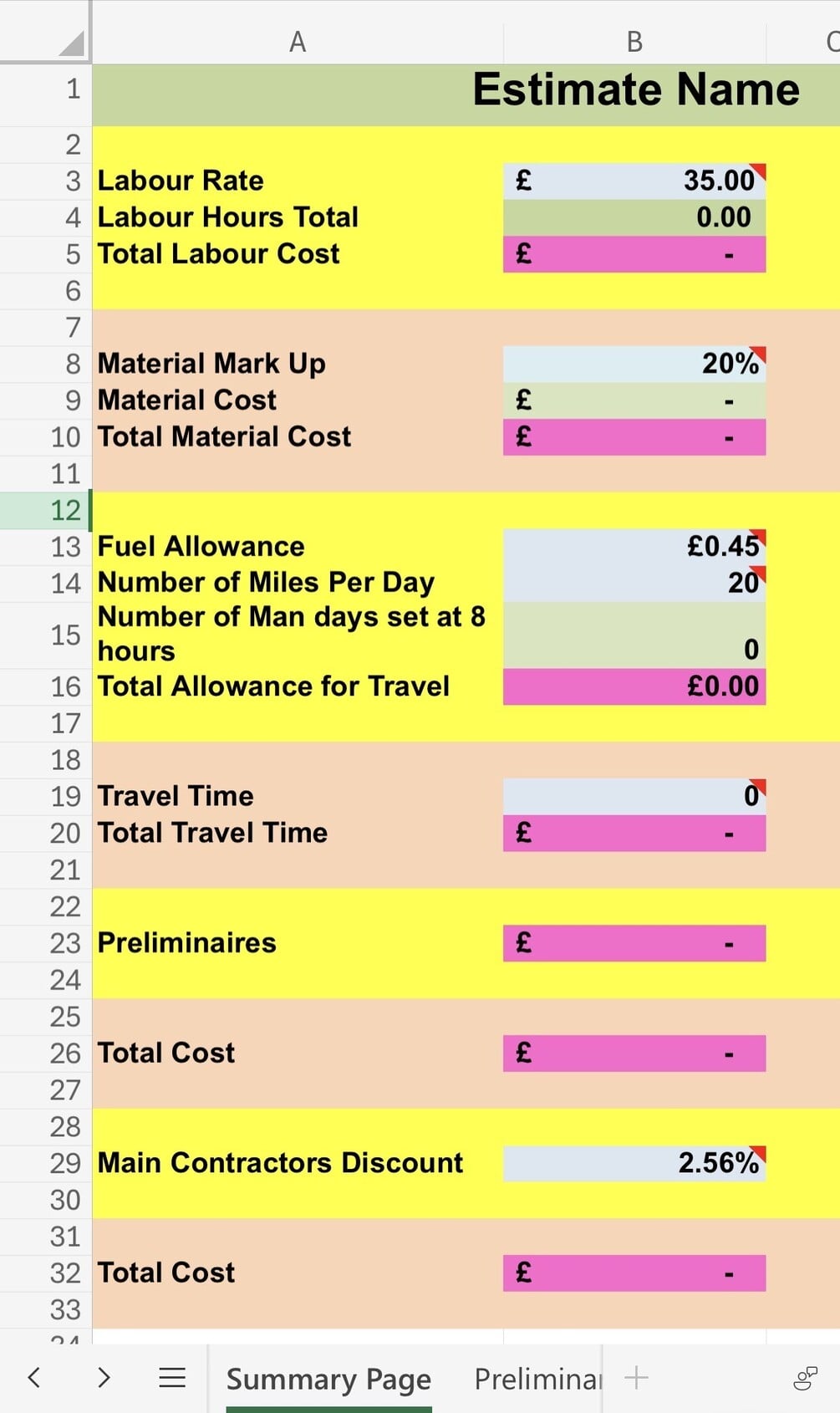
Task: Edit the Labour Rate value 35.00
Action: 635,181
